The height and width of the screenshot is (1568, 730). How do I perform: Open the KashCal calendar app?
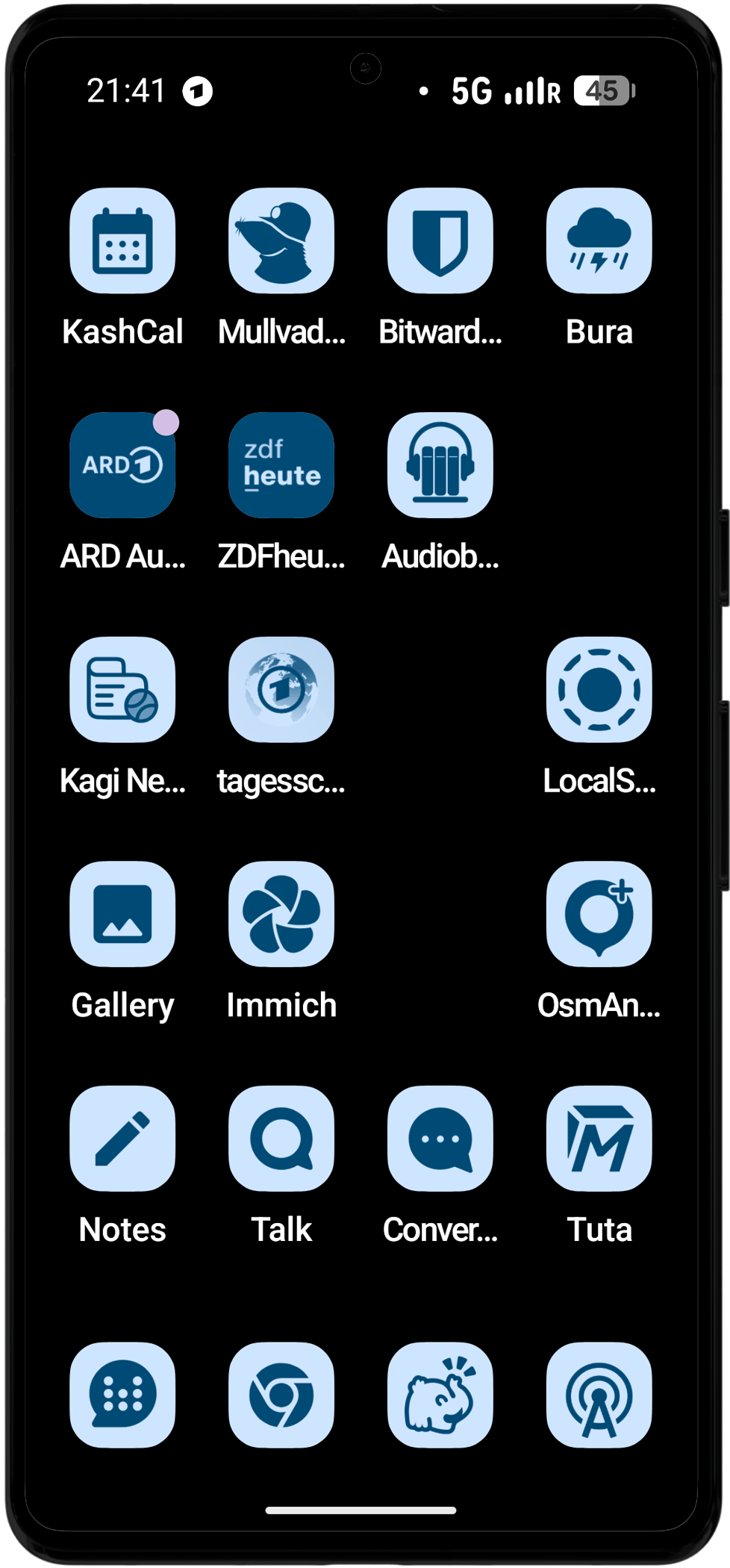(x=123, y=240)
